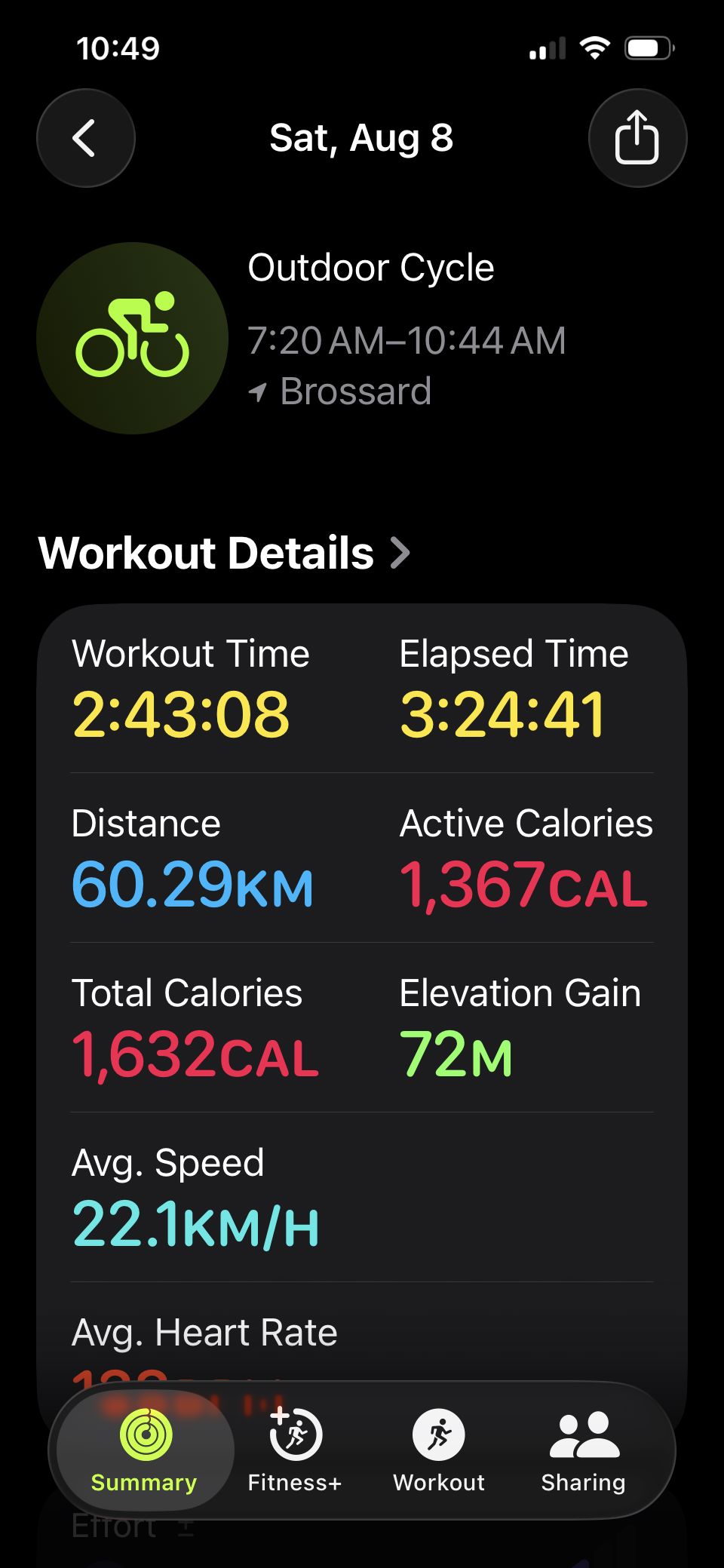724x1568 pixels.
Task: Open Workout Details
Action: click(225, 553)
